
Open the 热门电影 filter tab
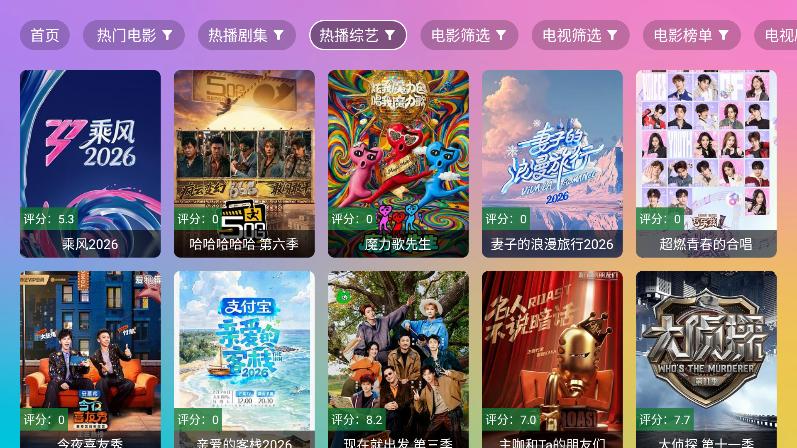(134, 35)
